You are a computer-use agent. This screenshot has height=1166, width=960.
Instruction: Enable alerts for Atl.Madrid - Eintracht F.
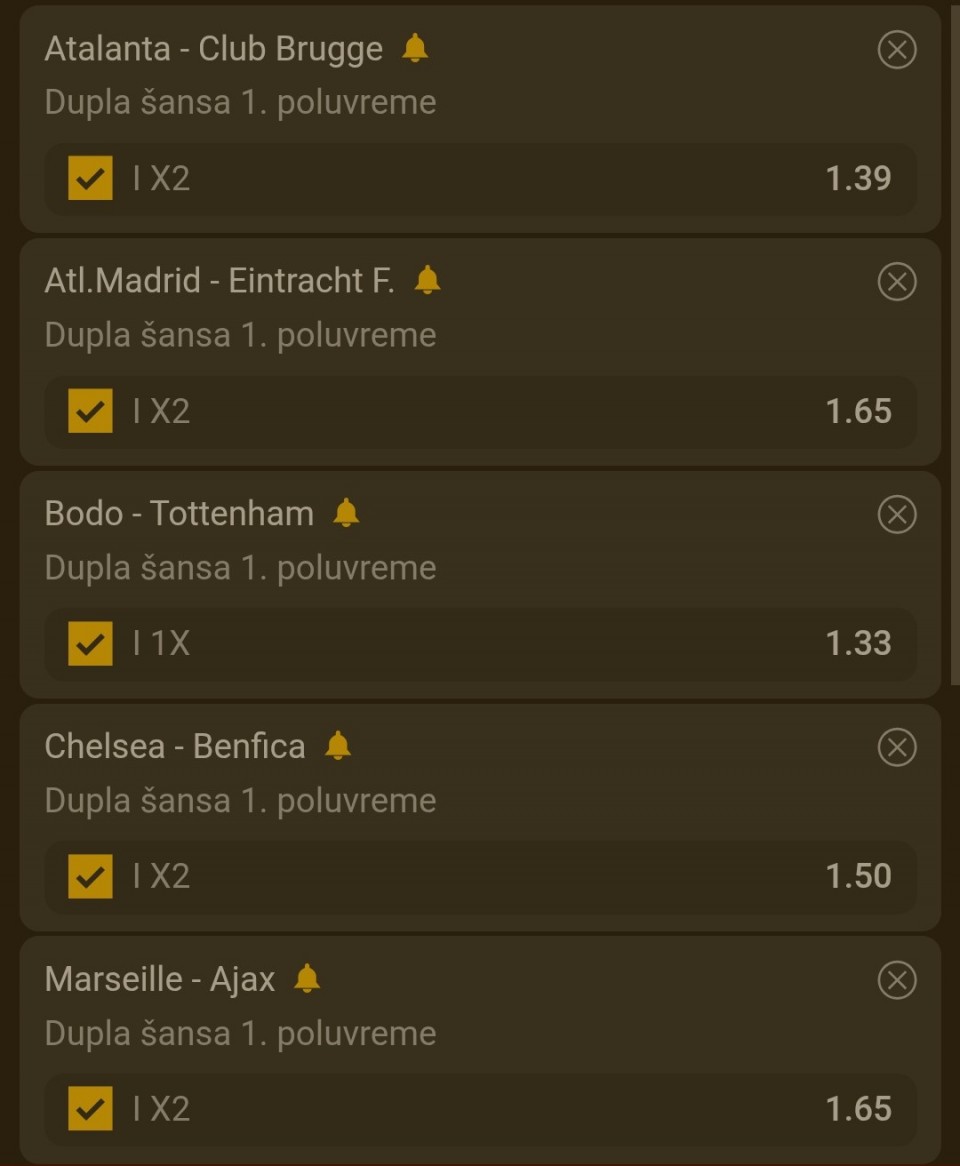pyautogui.click(x=427, y=281)
